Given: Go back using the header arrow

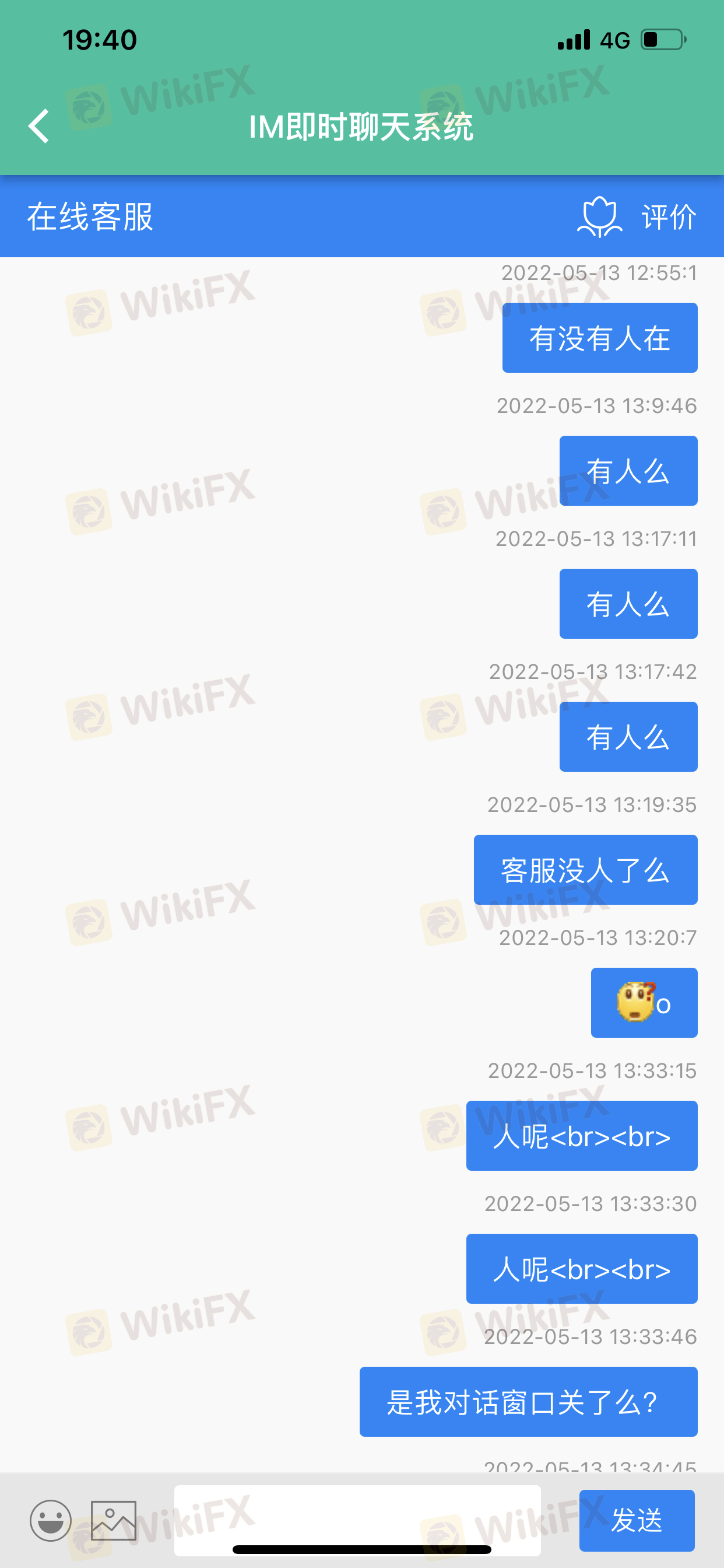Looking at the screenshot, I should (39, 127).
